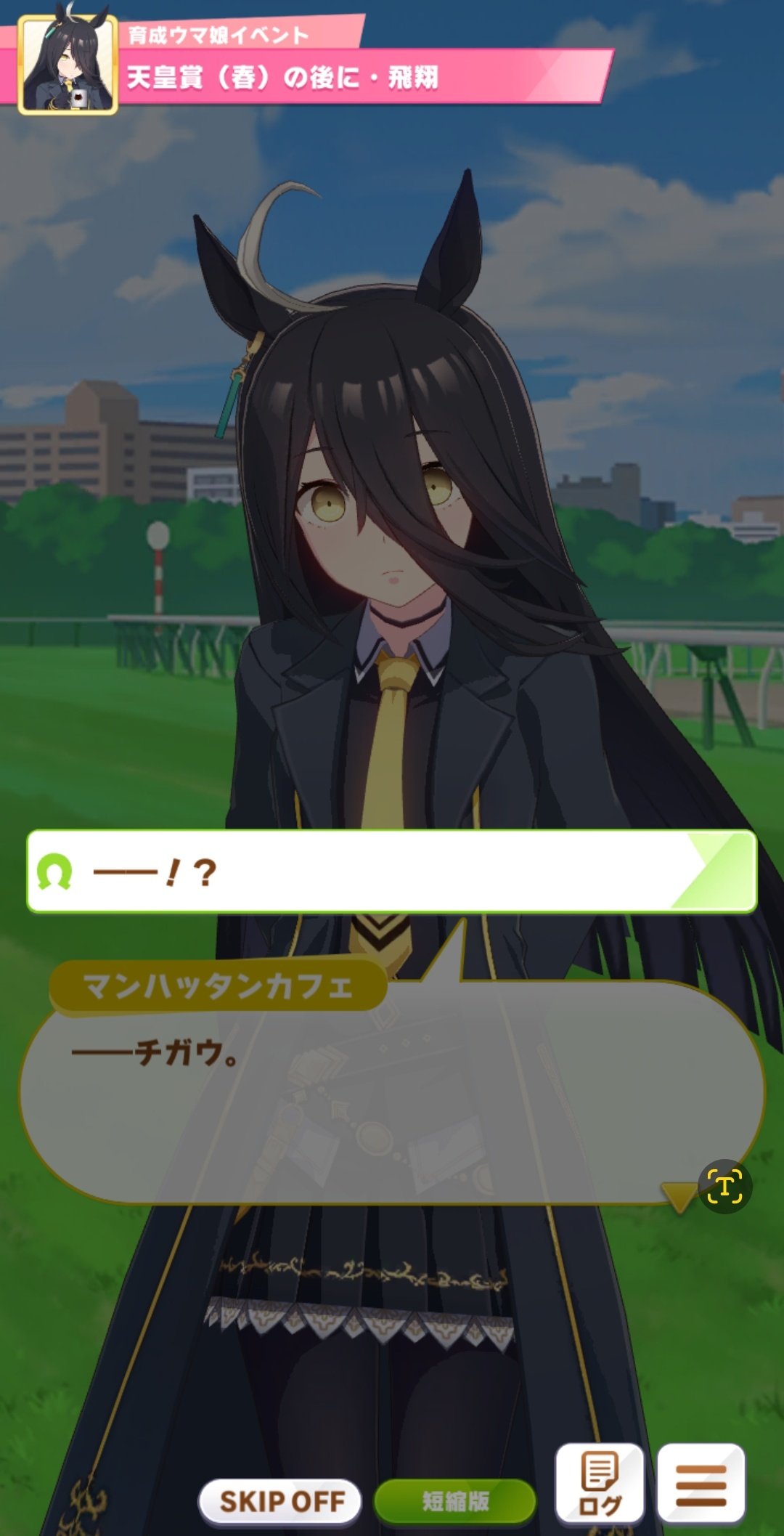Toggle the SKIP OFF button
The width and height of the screenshot is (784, 1536).
coord(280,1500)
